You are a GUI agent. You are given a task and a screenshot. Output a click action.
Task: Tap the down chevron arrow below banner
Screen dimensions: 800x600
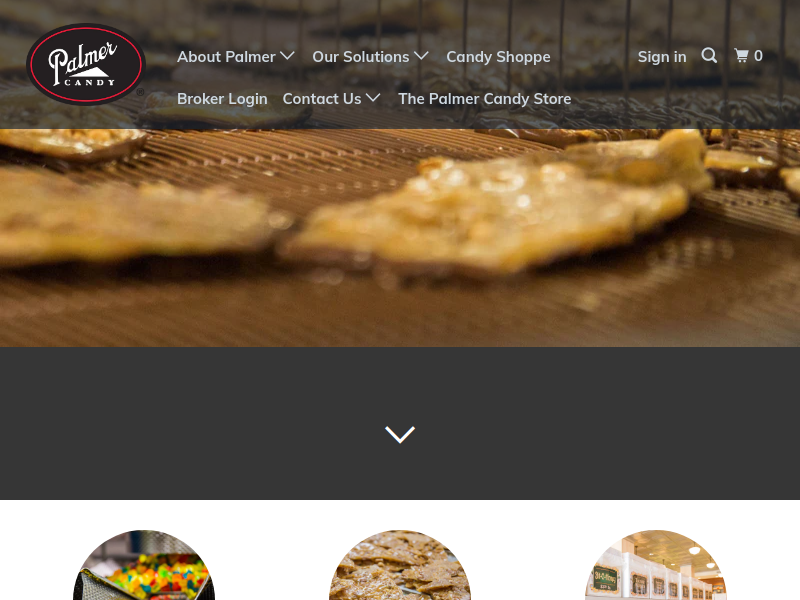tap(400, 434)
